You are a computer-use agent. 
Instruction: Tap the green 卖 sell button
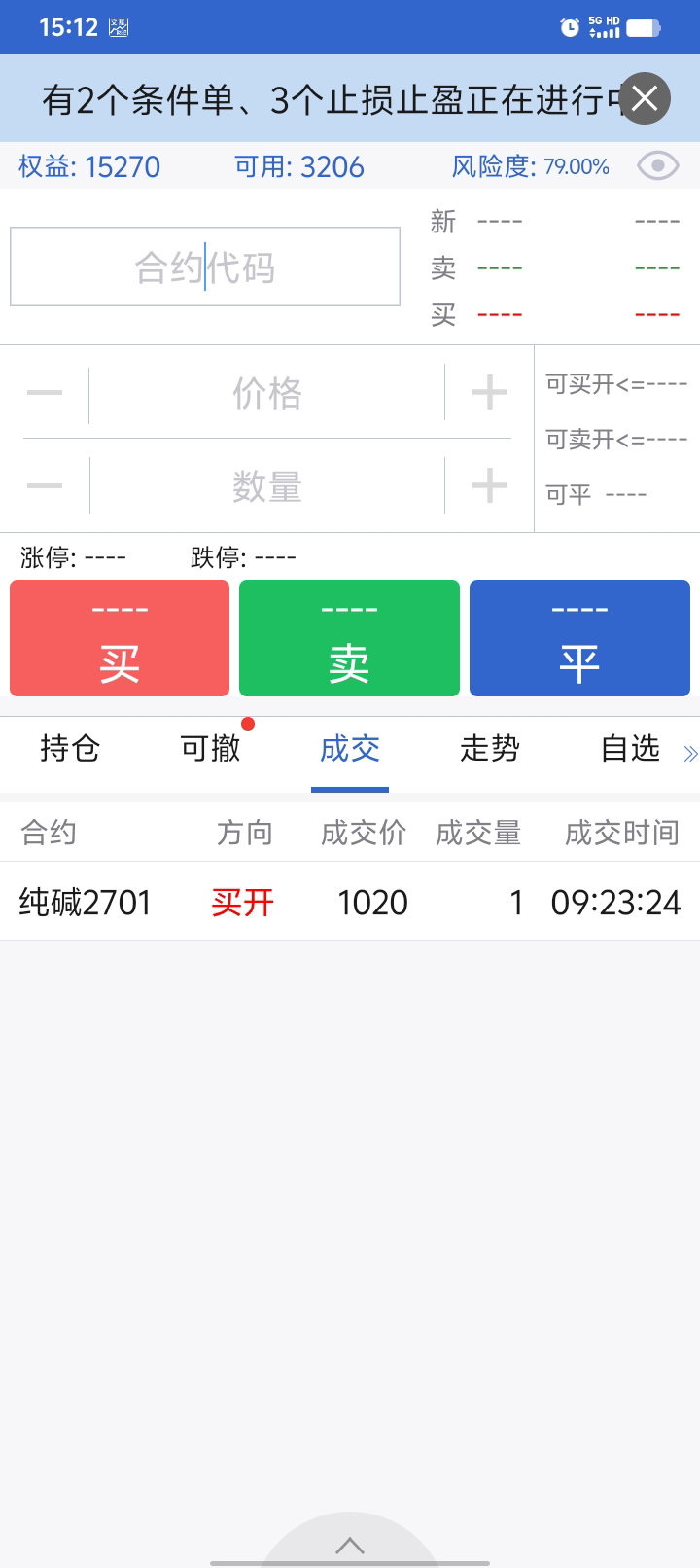(x=349, y=638)
